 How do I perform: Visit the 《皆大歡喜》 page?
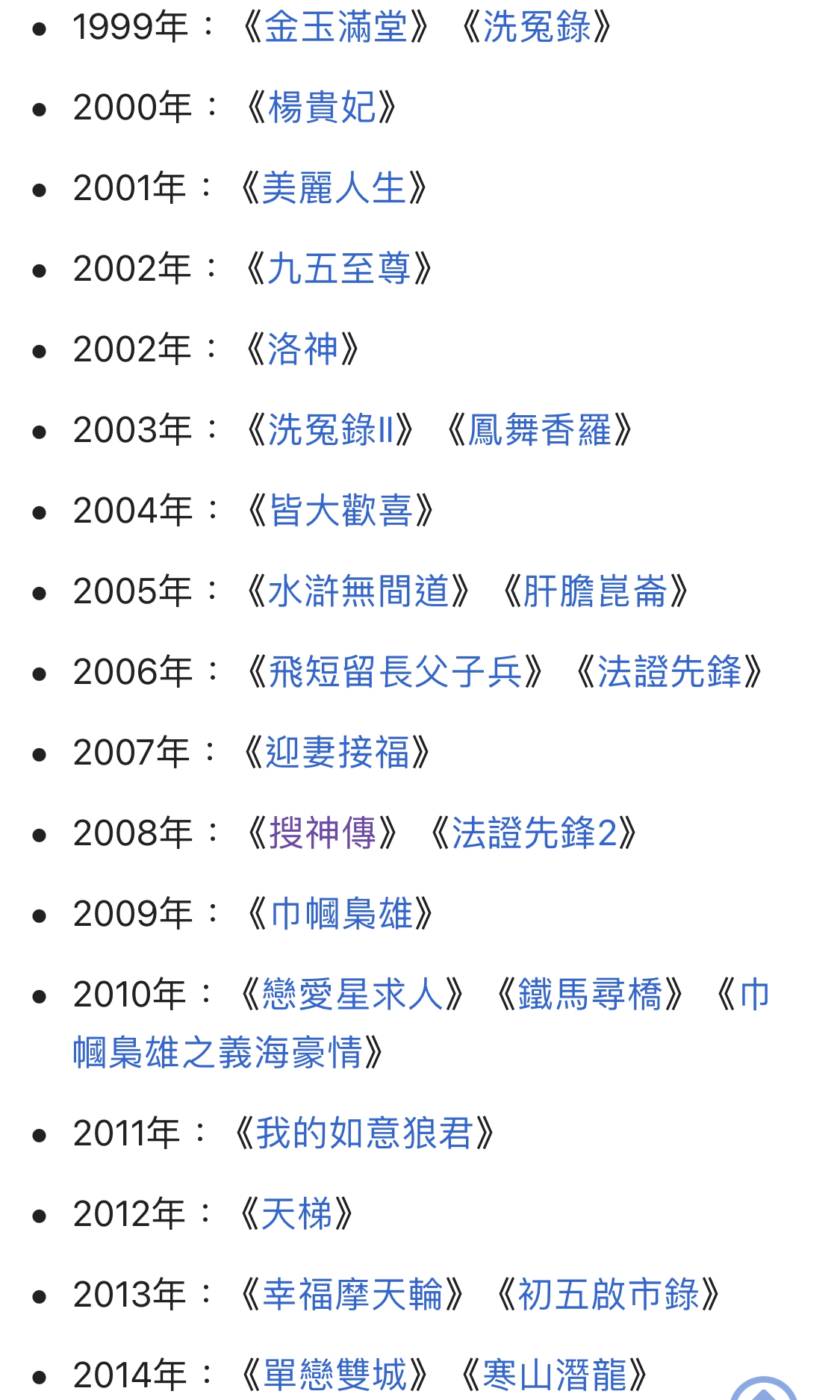click(339, 510)
